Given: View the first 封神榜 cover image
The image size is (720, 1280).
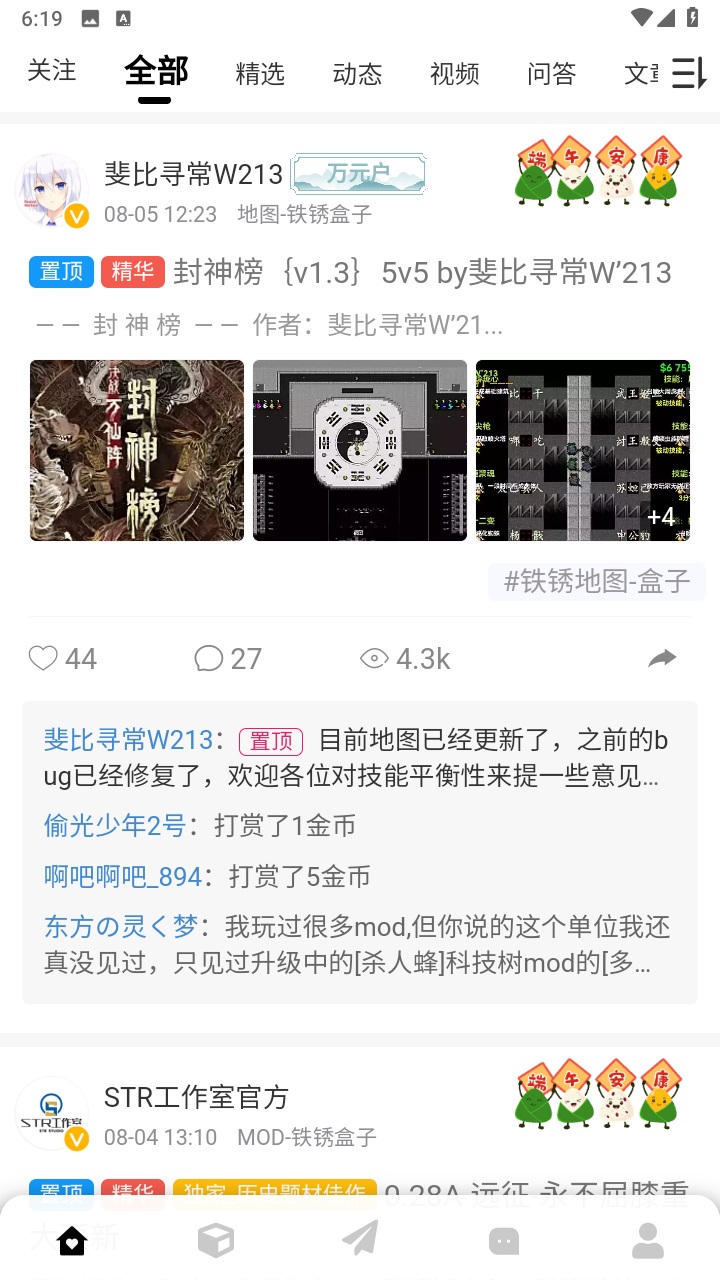Looking at the screenshot, I should [x=137, y=450].
